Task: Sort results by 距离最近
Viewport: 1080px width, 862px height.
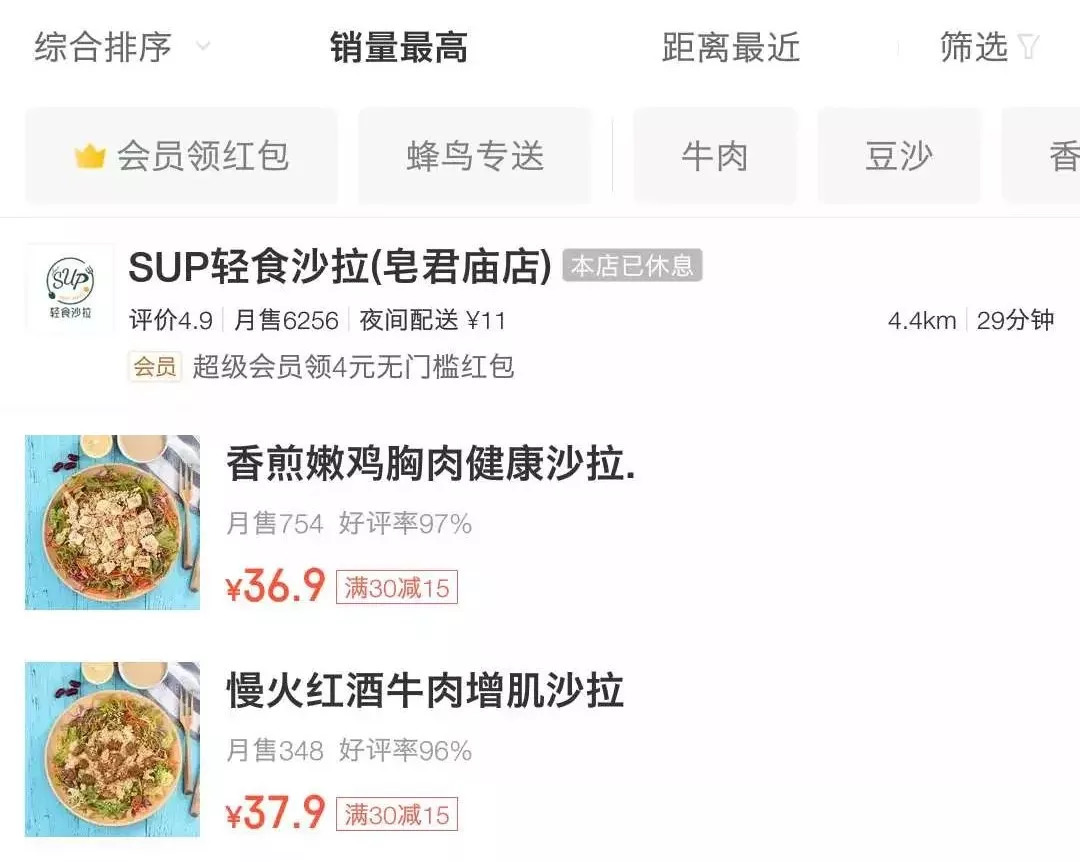Action: coord(731,48)
